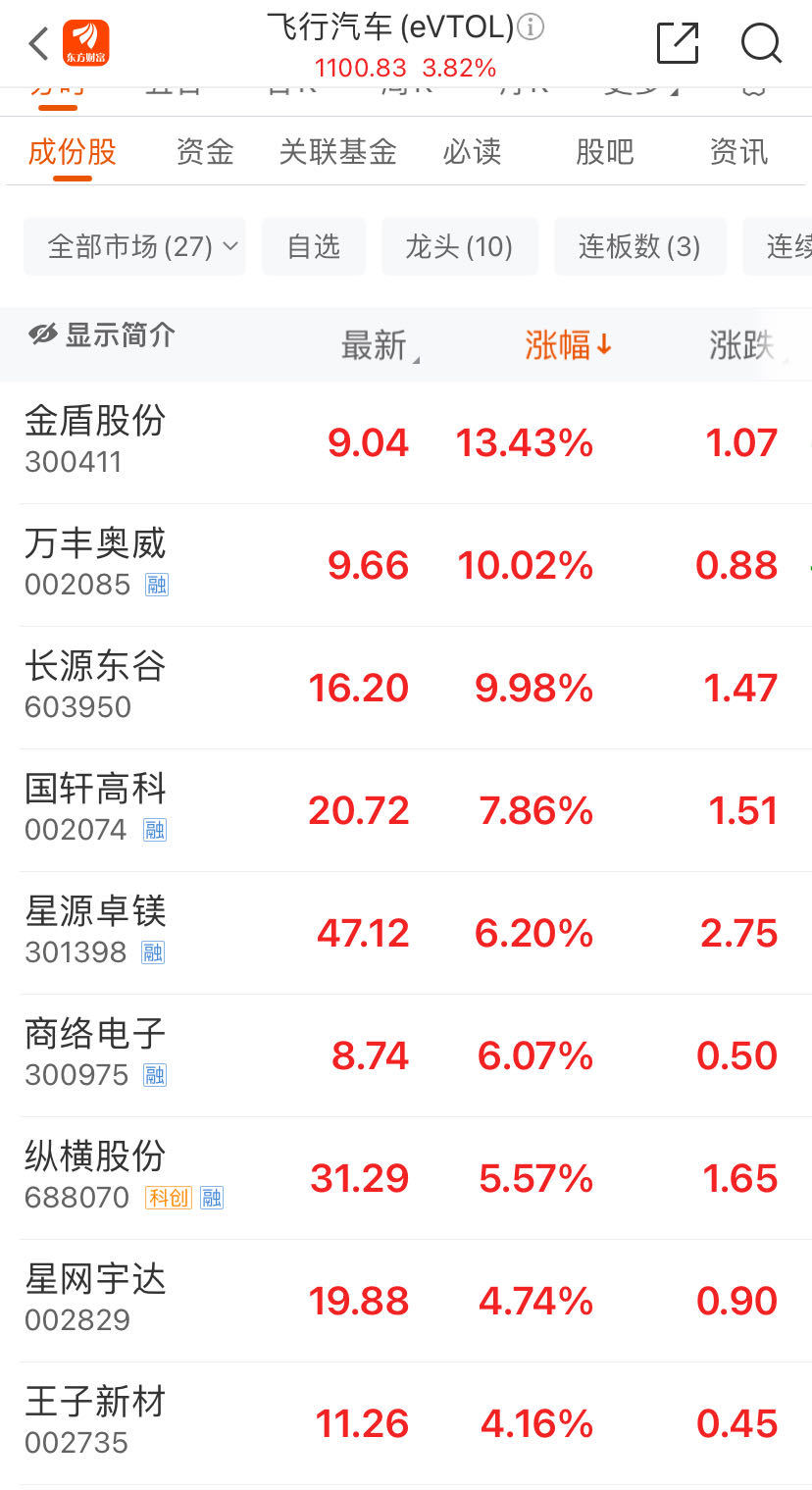Select the 龙头 (10) filter chip
This screenshot has height=1490, width=812.
(x=460, y=246)
